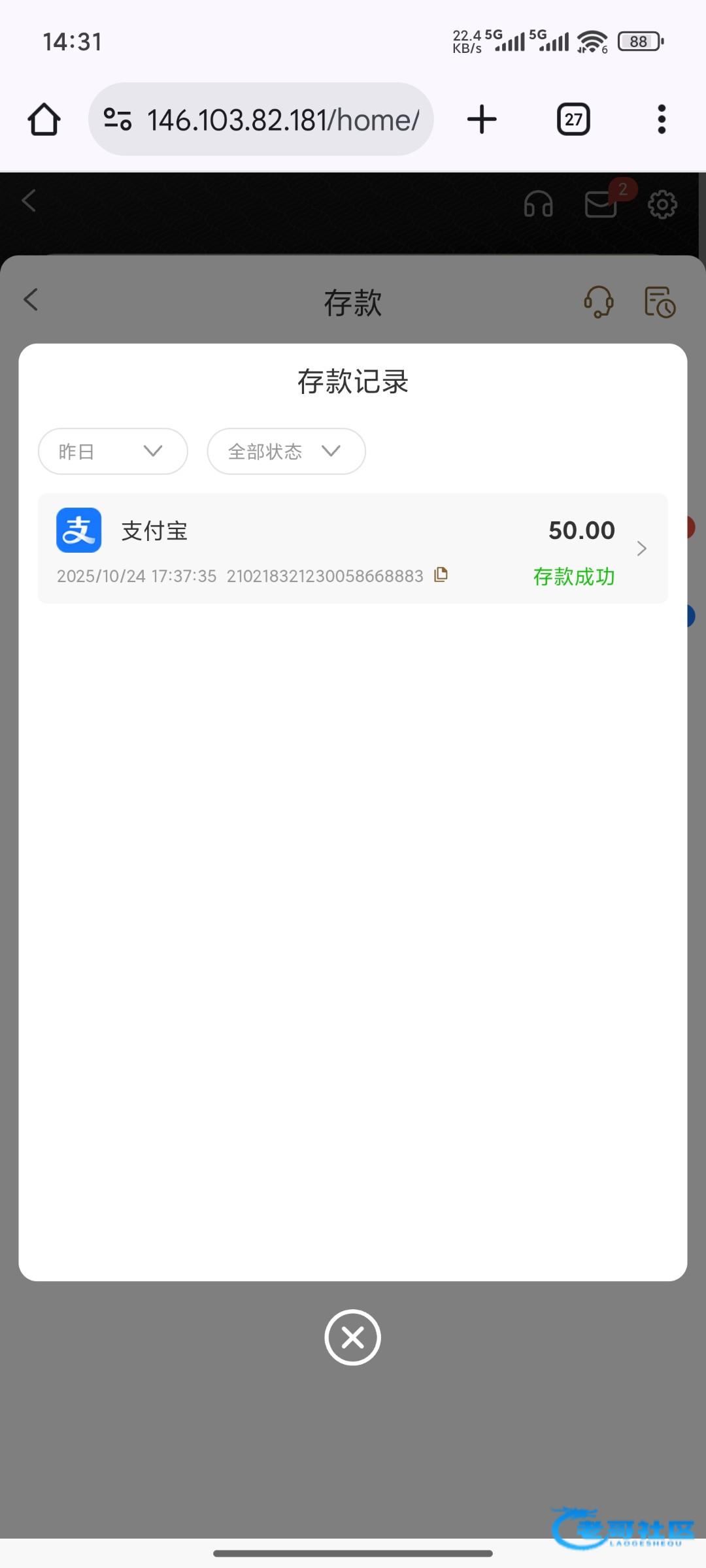Open a new browser tab
The height and width of the screenshot is (1568, 706).
pyautogui.click(x=482, y=120)
